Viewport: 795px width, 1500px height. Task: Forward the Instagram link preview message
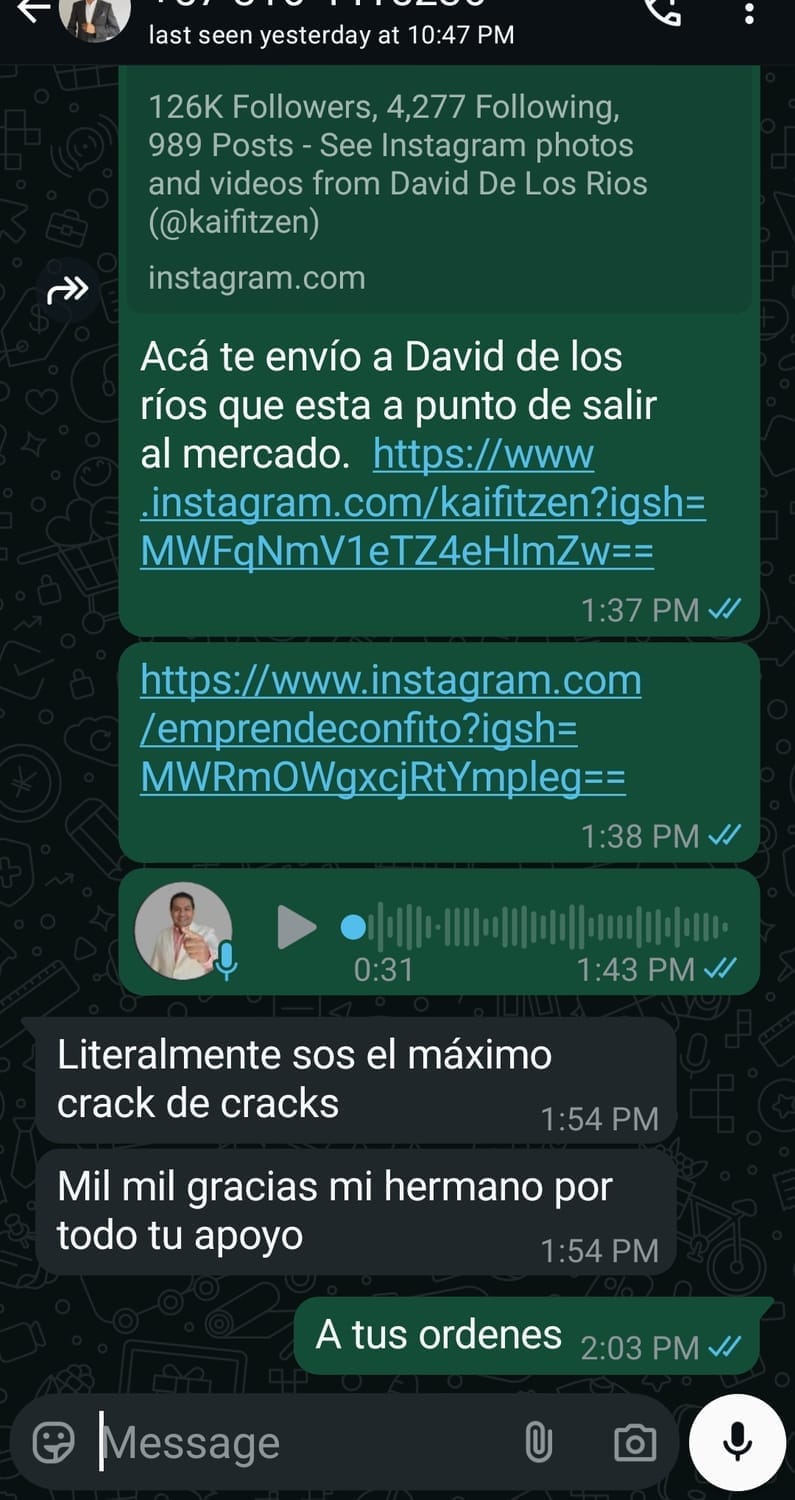point(67,291)
